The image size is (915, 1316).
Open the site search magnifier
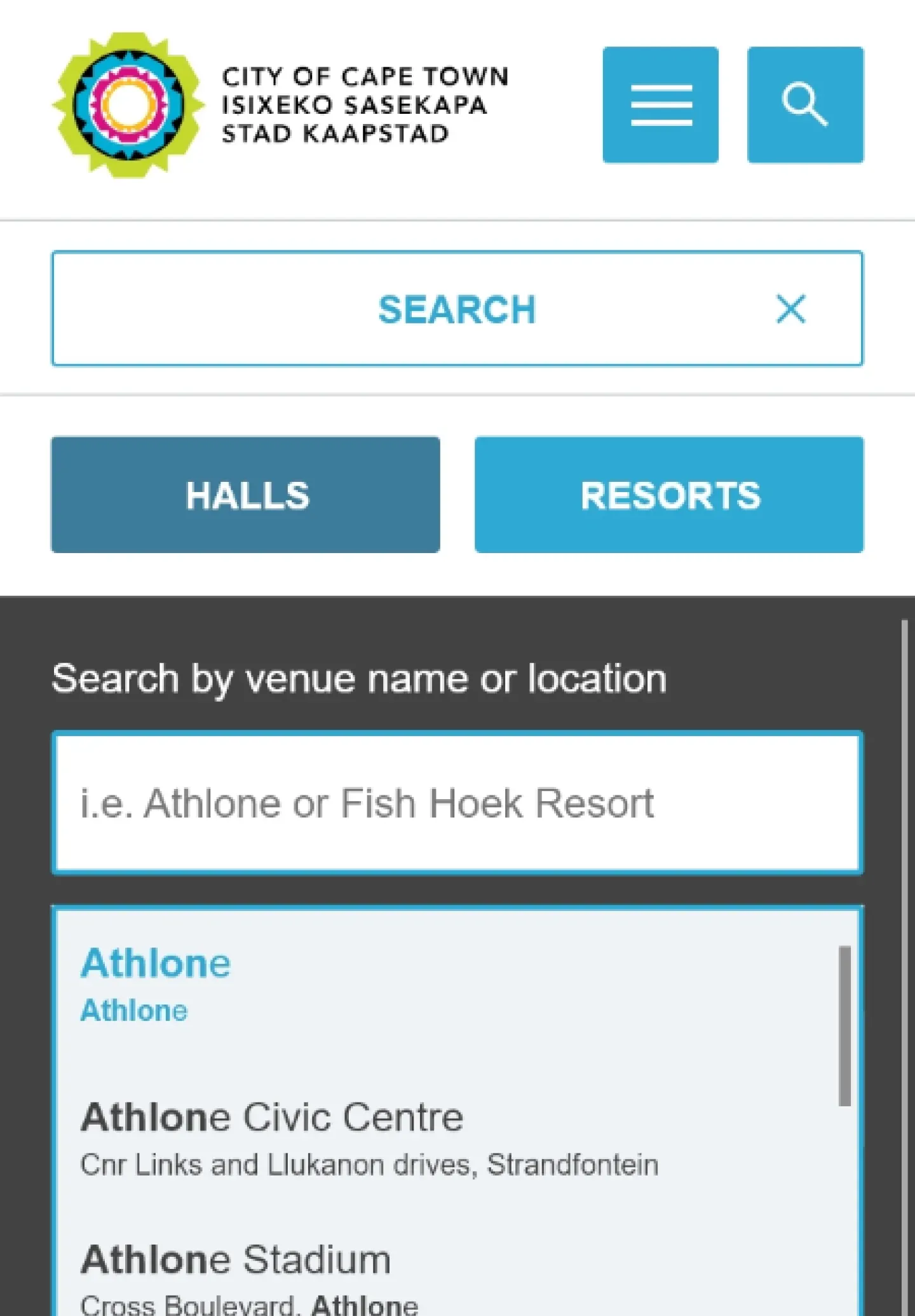[805, 105]
